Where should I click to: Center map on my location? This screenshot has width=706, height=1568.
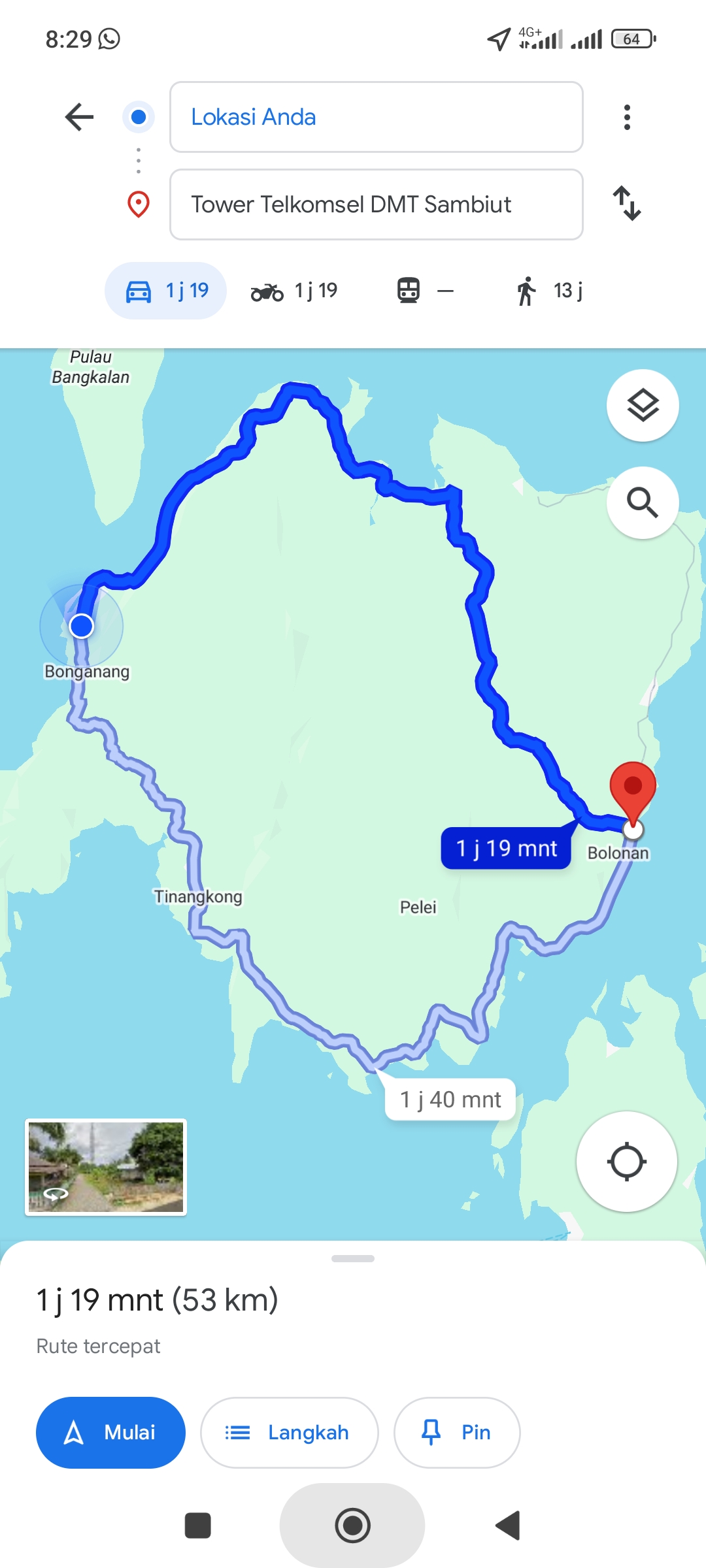tap(626, 1162)
